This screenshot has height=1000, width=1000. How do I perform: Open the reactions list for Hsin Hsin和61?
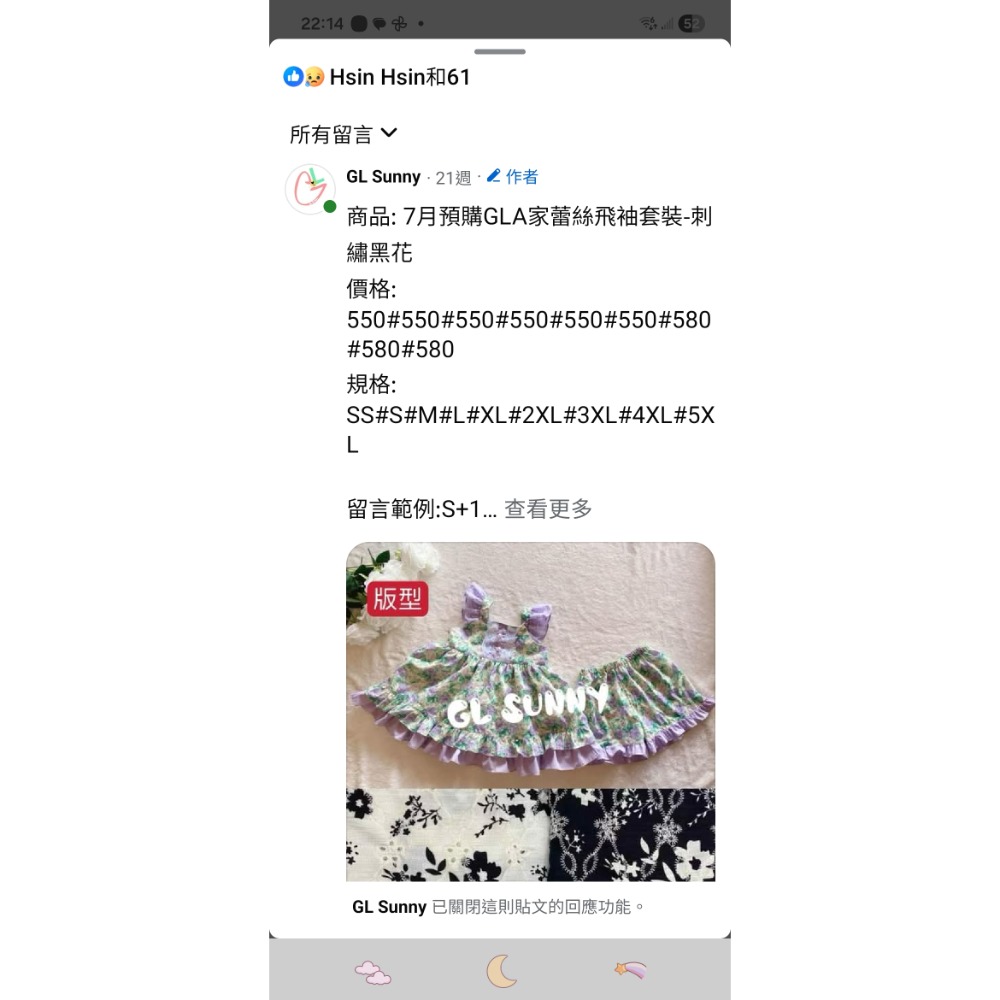[x=377, y=77]
